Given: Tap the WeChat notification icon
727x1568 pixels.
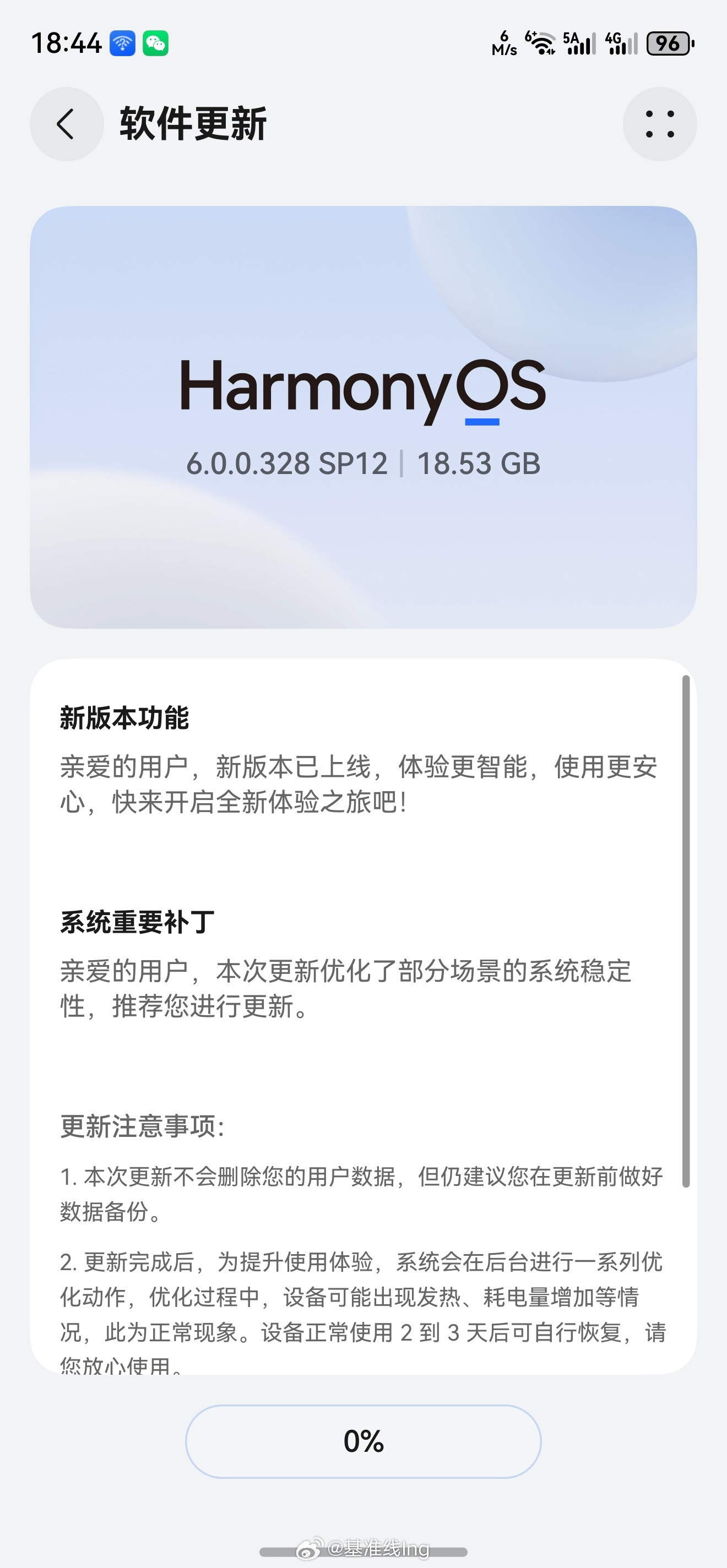Looking at the screenshot, I should 157,42.
